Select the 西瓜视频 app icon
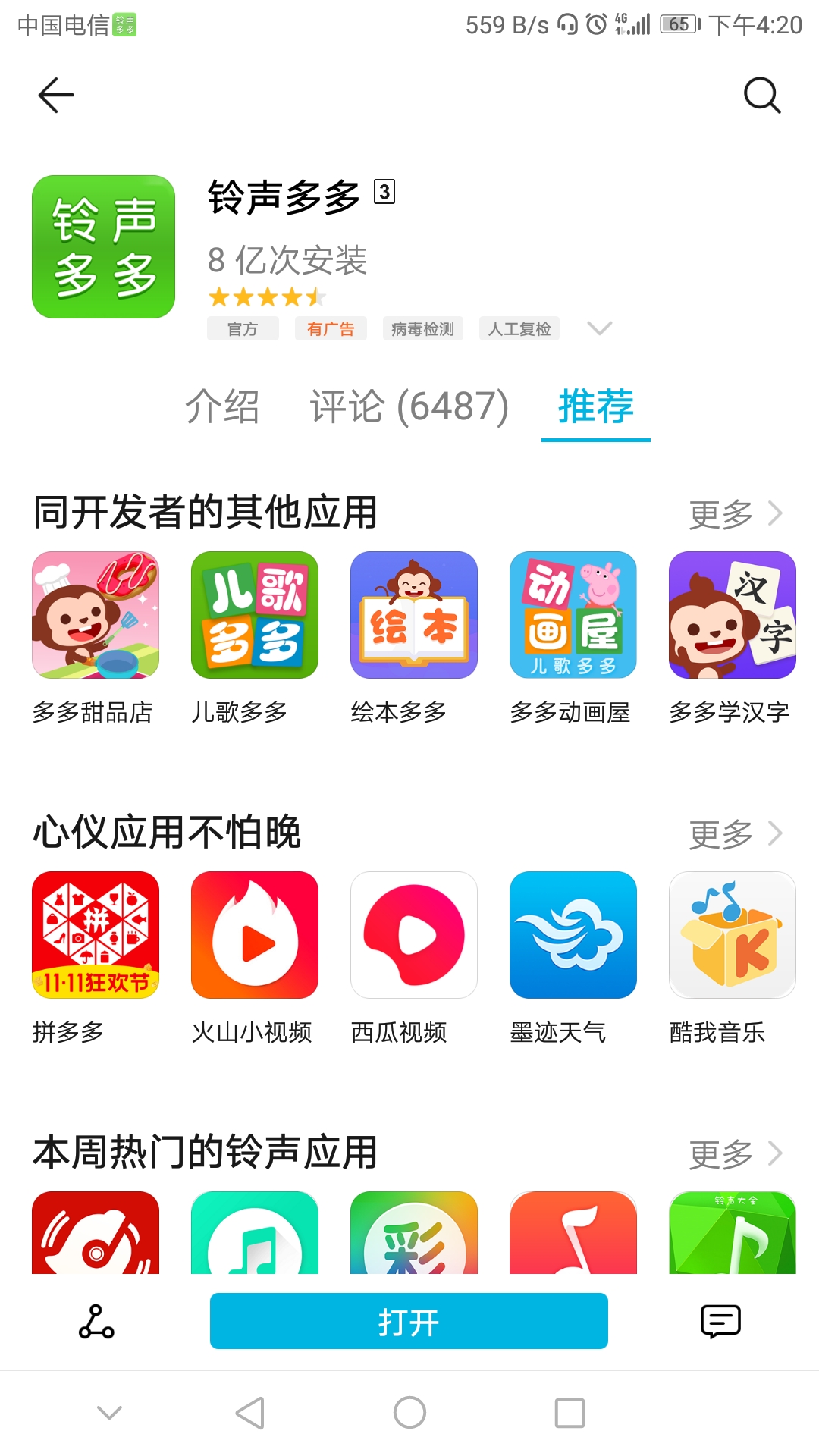819x1456 pixels. [413, 935]
